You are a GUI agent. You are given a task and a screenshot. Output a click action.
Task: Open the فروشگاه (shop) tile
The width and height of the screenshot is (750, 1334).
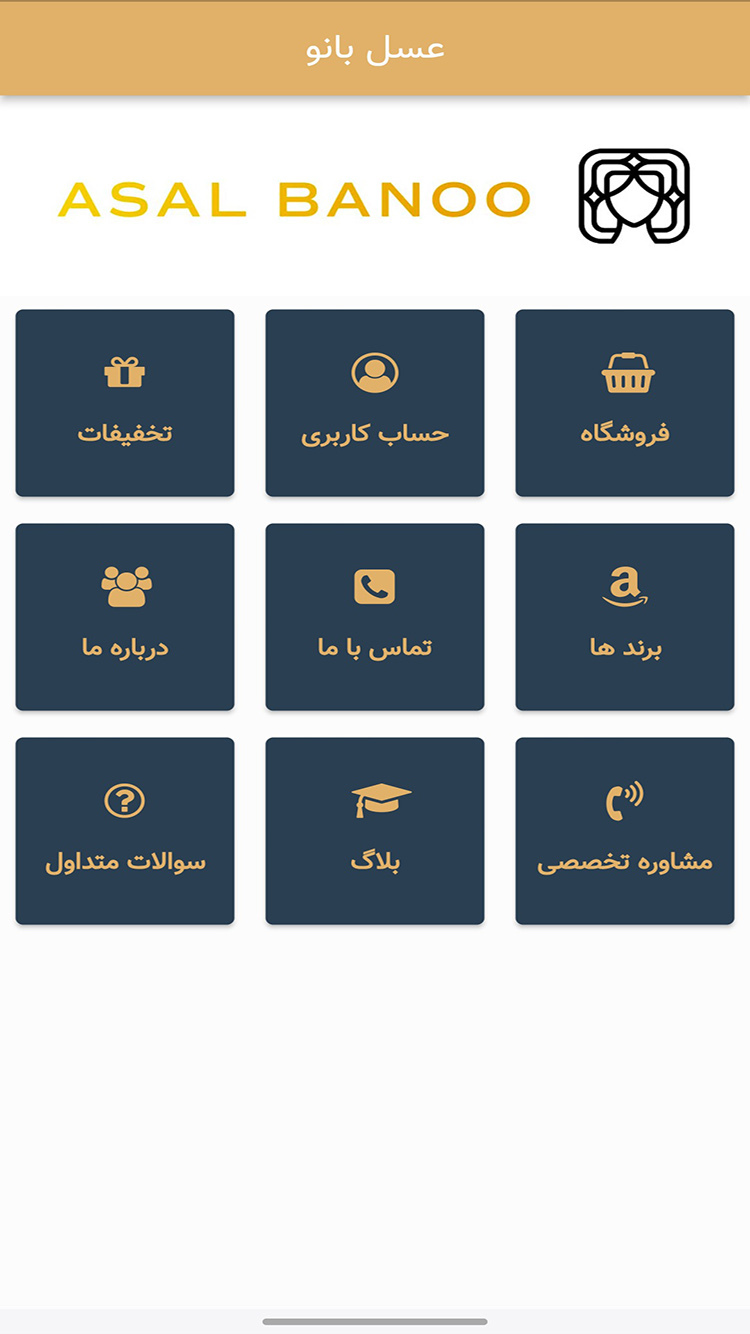click(x=624, y=403)
